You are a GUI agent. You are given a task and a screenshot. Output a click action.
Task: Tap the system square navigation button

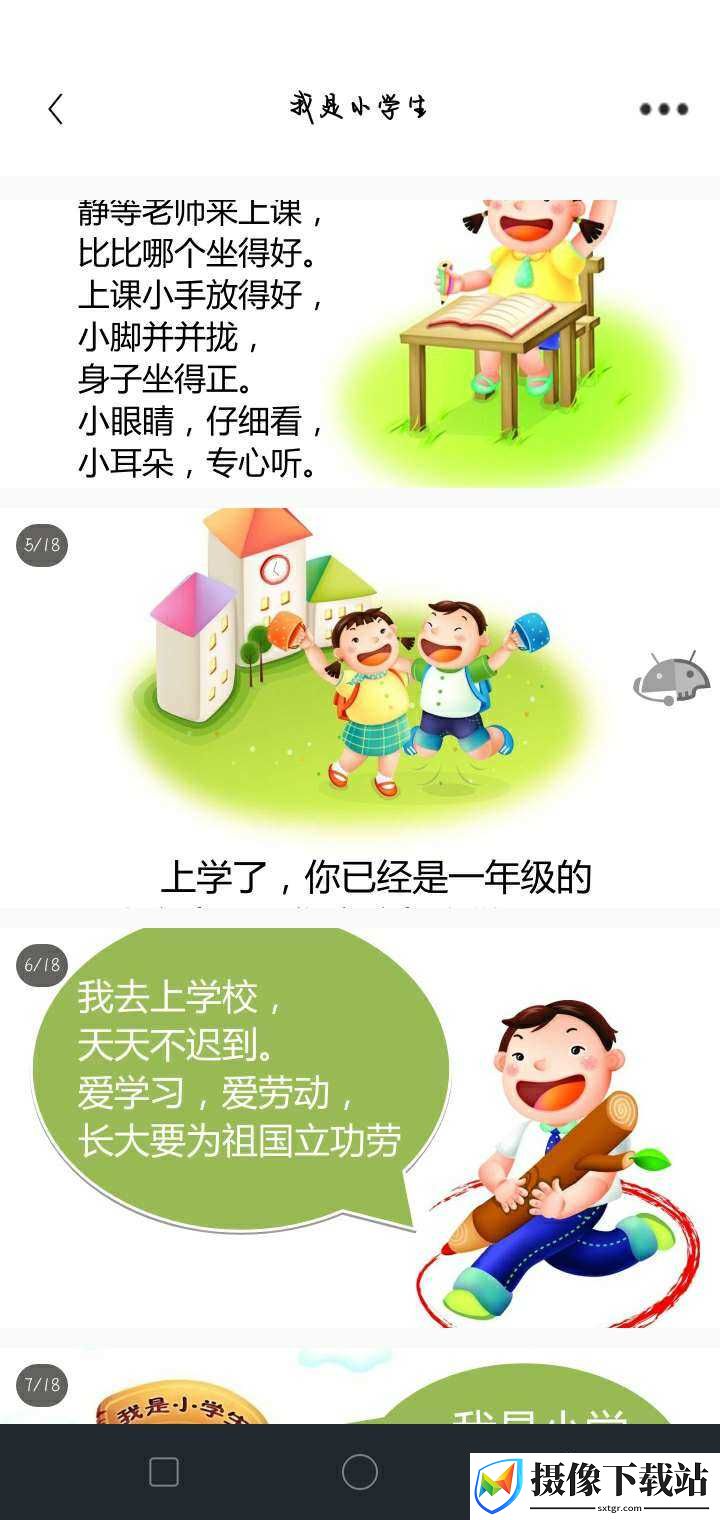(x=164, y=1472)
